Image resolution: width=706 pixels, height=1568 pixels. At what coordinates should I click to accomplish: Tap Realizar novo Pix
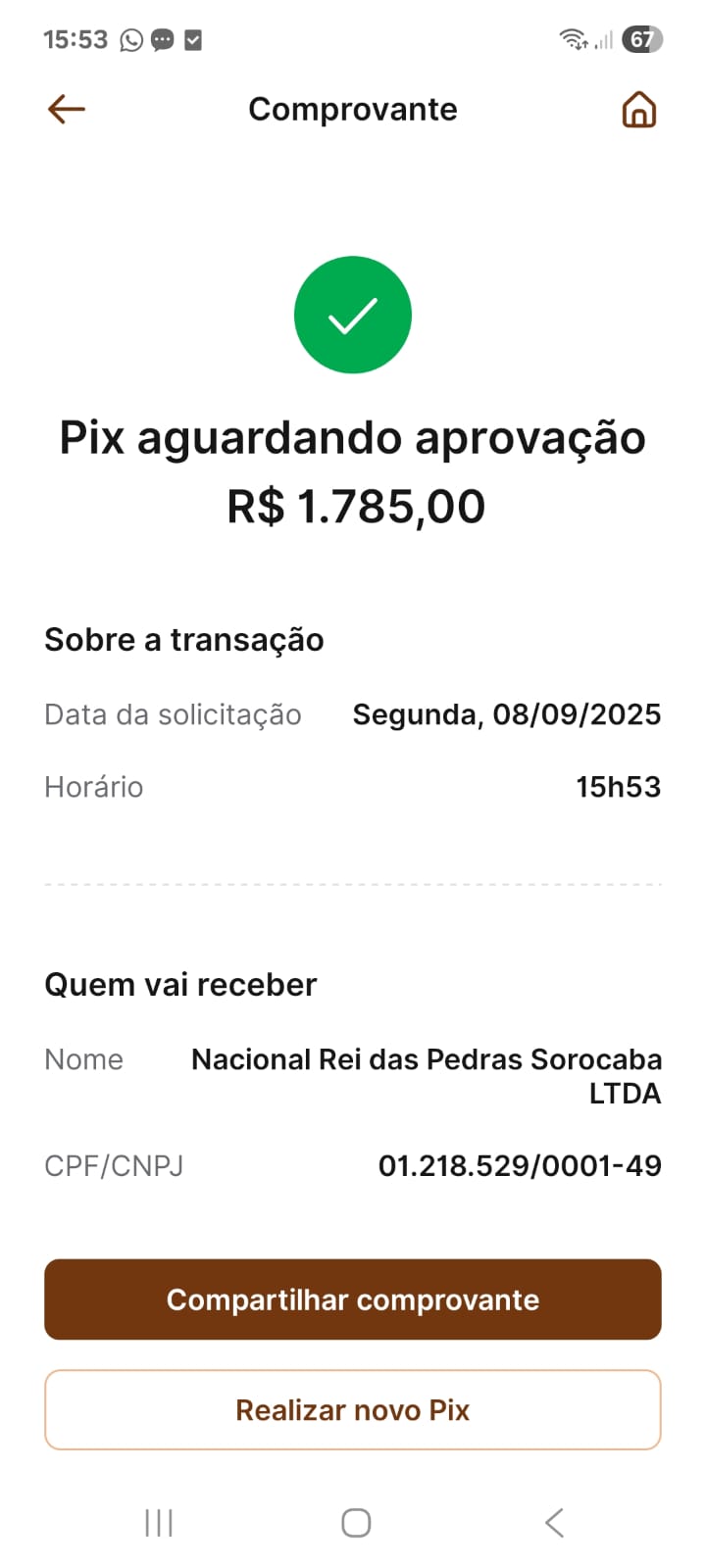point(353,1409)
